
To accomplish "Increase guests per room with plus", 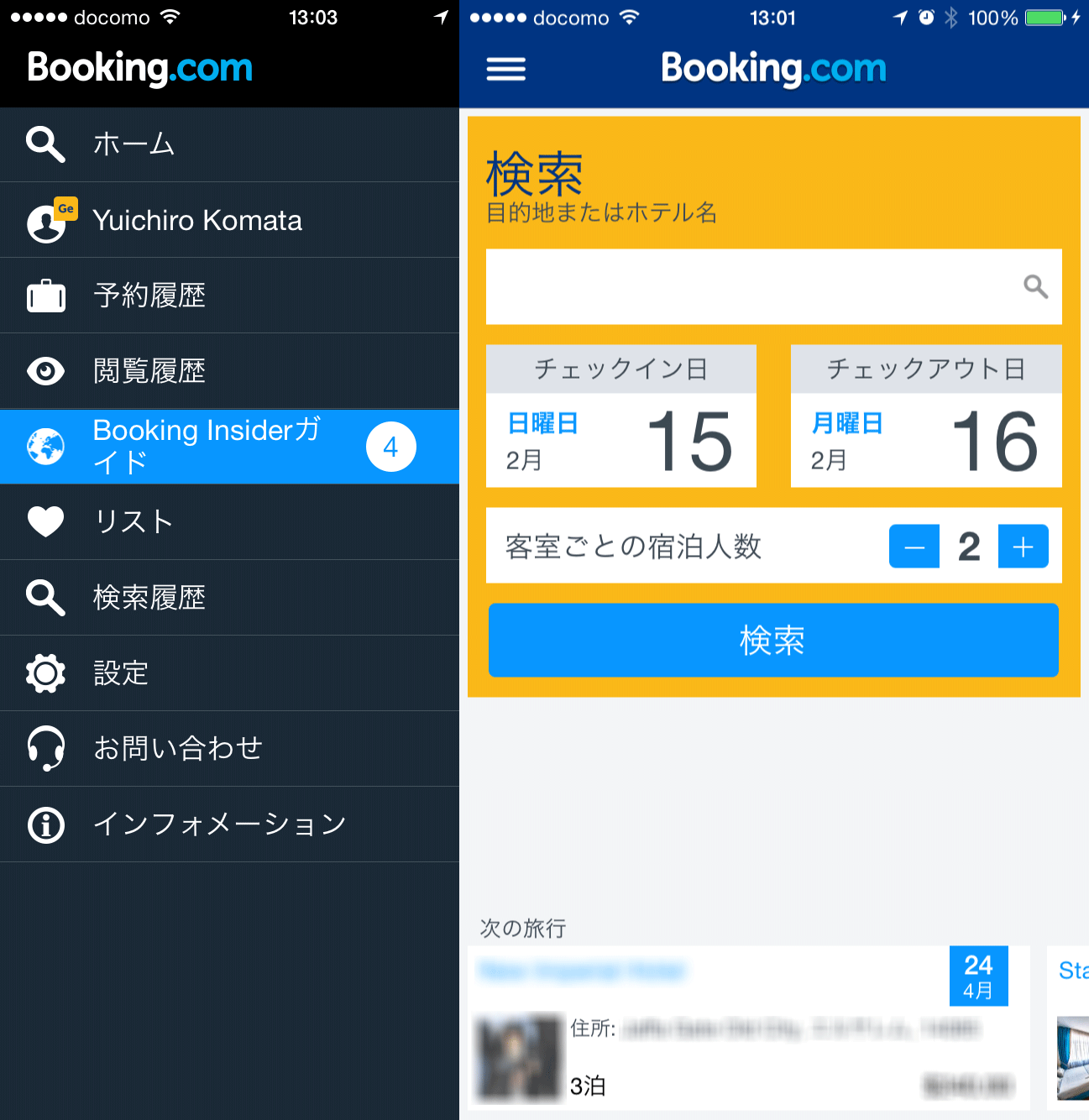I will [x=1023, y=547].
